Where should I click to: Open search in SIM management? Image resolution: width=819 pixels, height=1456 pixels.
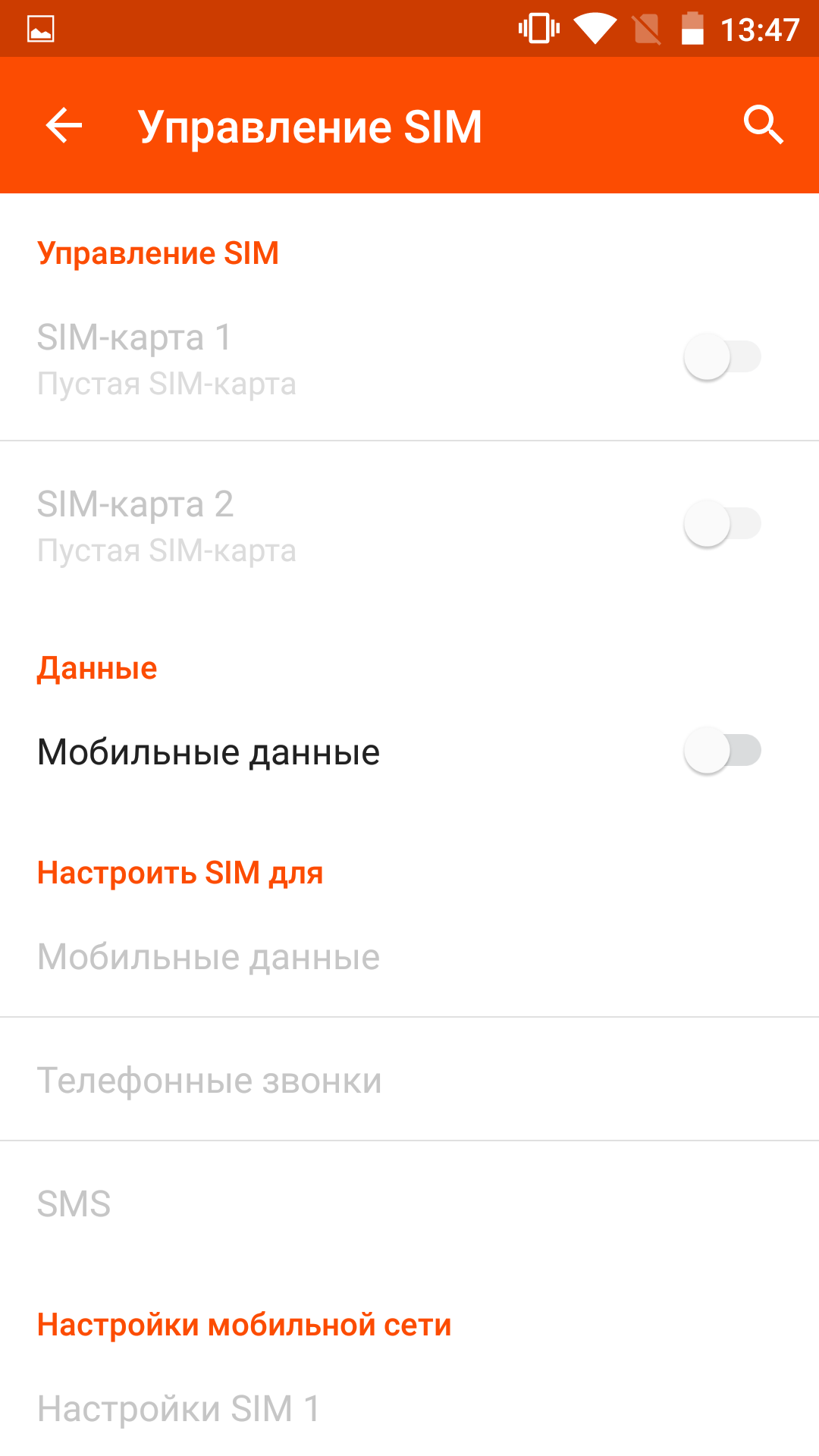(x=763, y=125)
